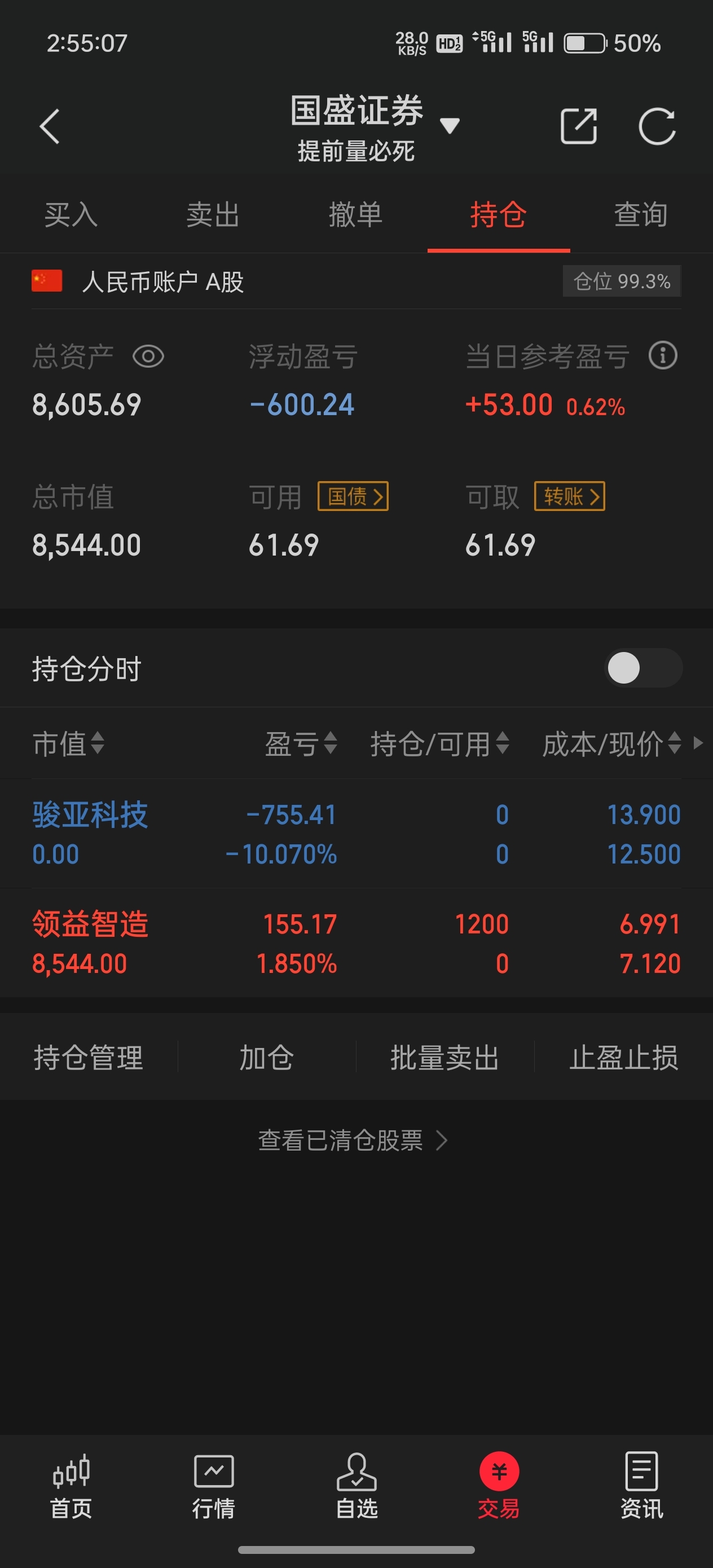Hide total assets with the eye icon
The width and height of the screenshot is (713, 1568).
pos(148,356)
